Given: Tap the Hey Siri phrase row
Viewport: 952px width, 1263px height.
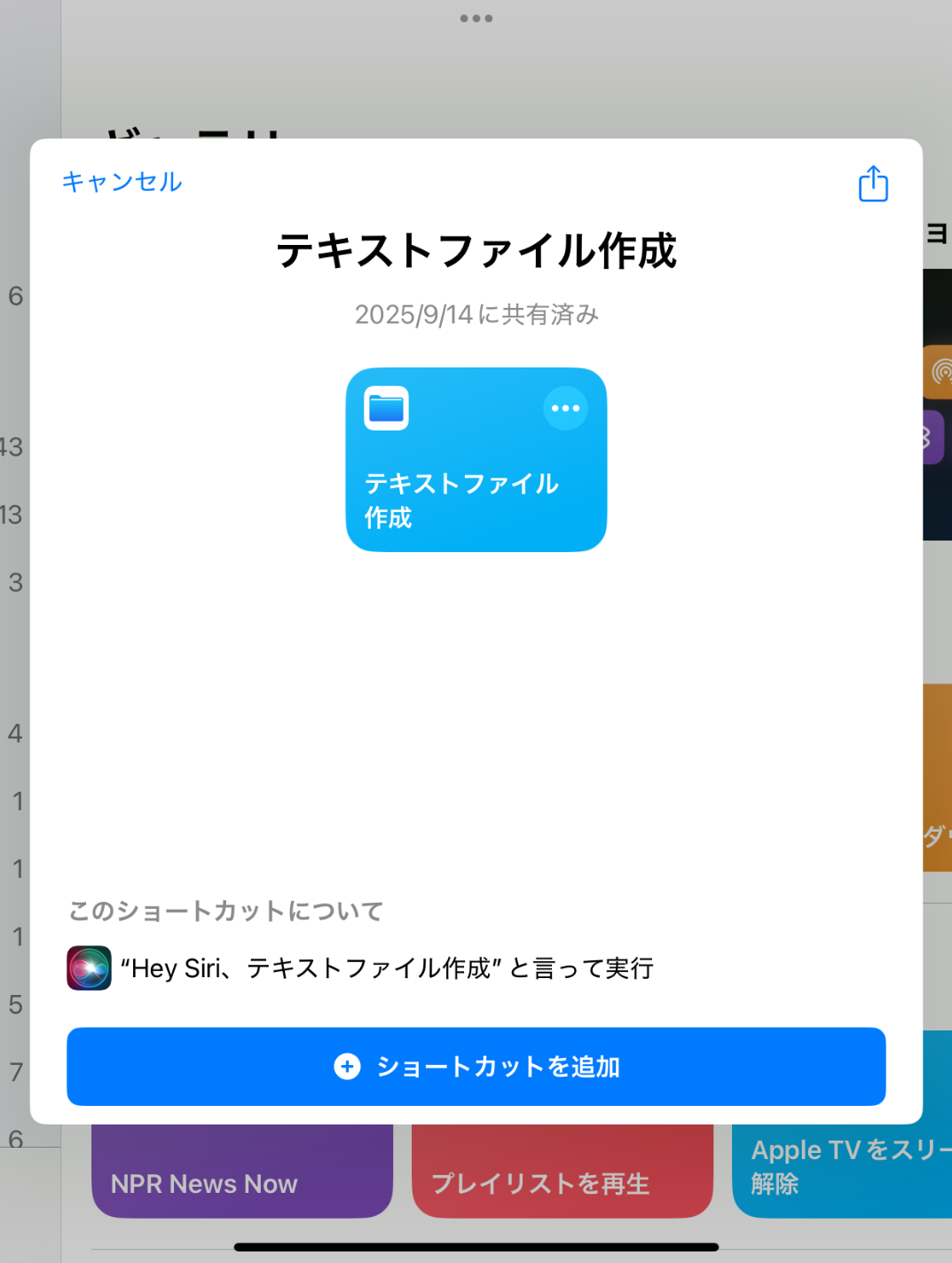Looking at the screenshot, I should pyautogui.click(x=388, y=967).
